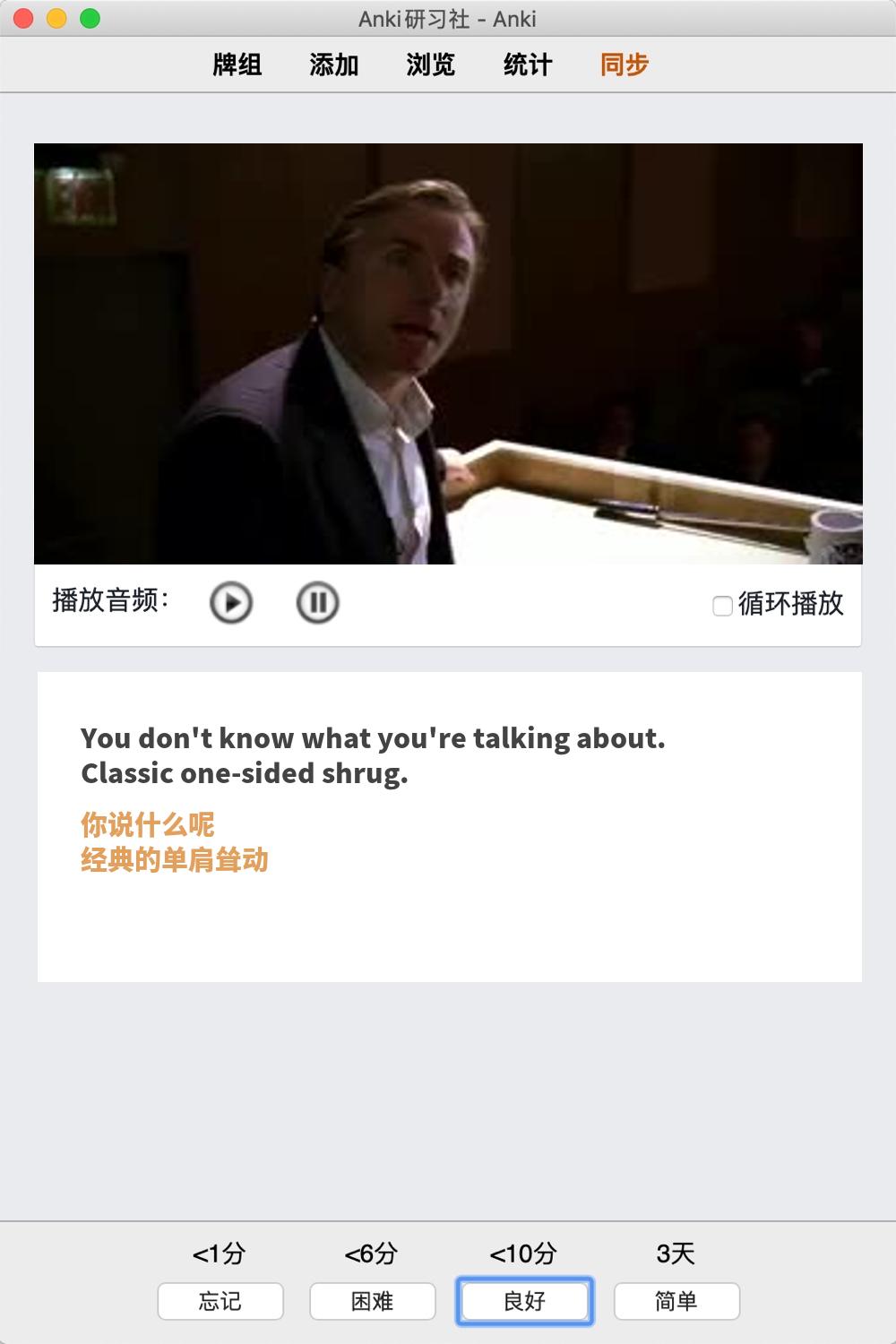The image size is (896, 1344).
Task: Minimize the window with the yellow button
Action: click(56, 18)
